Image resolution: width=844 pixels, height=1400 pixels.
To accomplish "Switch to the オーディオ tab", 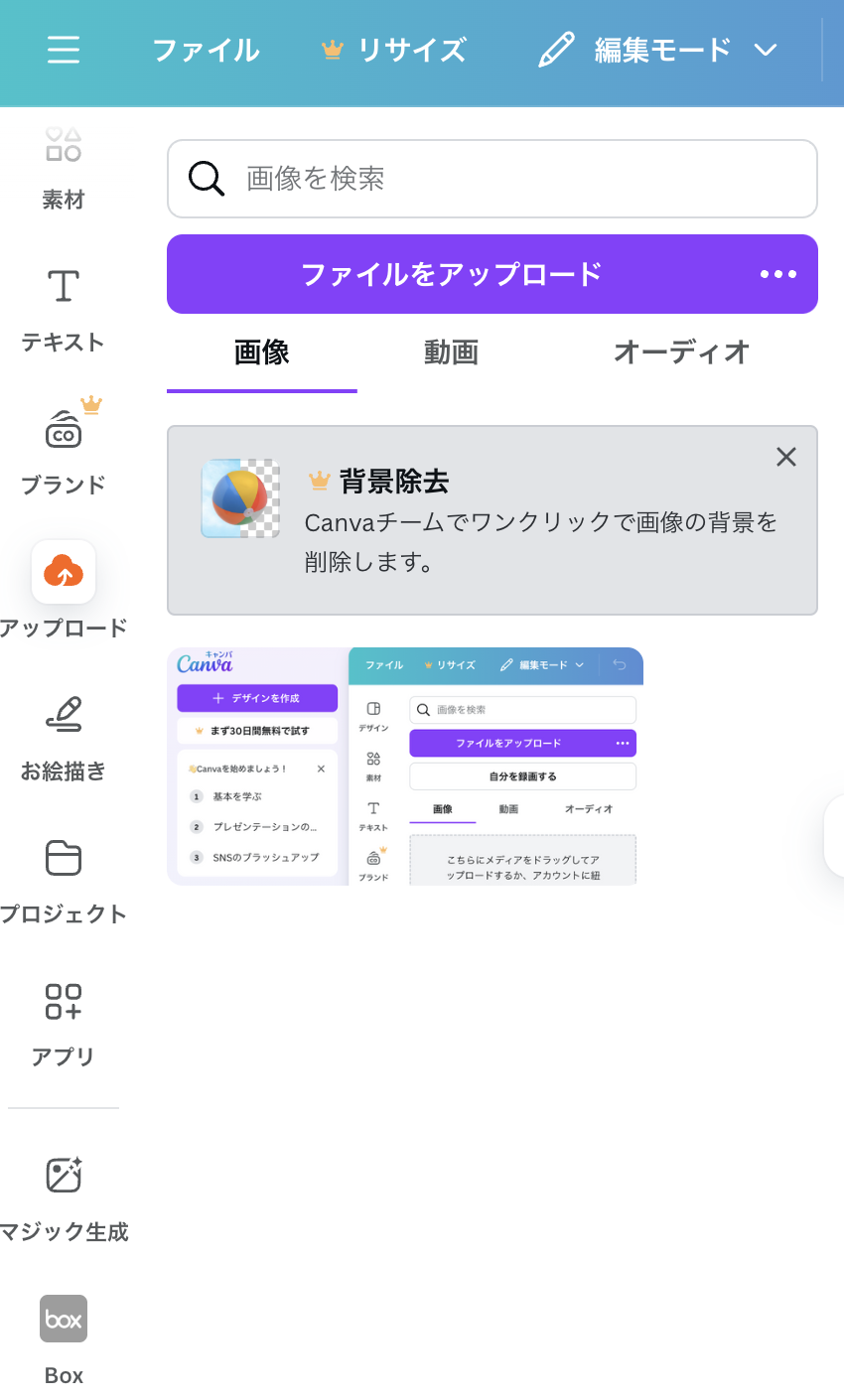I will [x=681, y=352].
